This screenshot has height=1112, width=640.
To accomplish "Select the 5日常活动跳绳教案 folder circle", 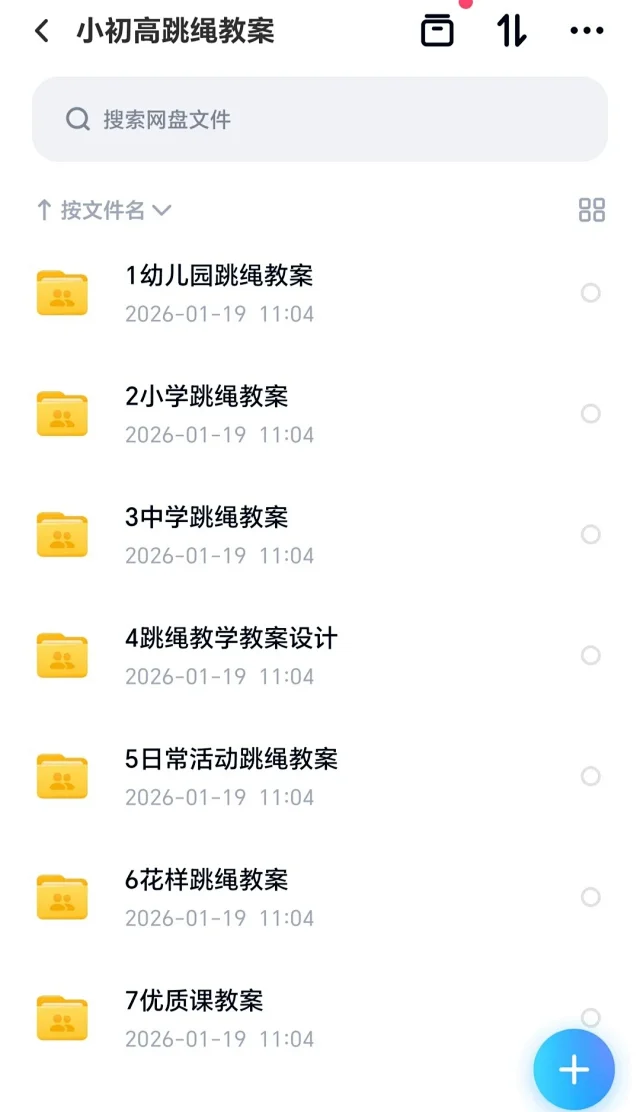I will coord(591,777).
